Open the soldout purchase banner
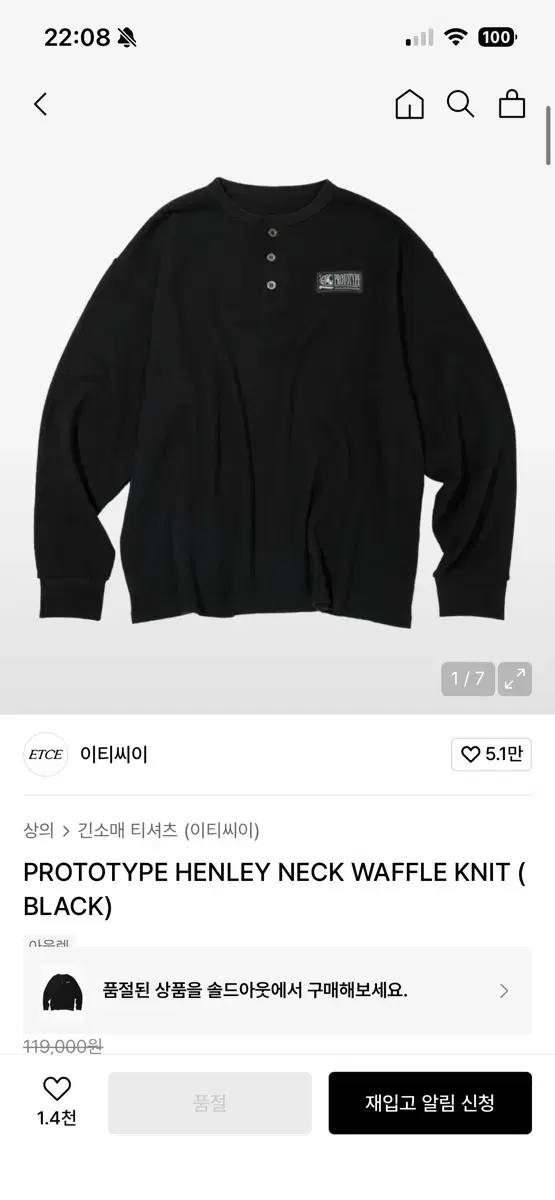Viewport: 555px width, 1200px height. click(x=277, y=991)
